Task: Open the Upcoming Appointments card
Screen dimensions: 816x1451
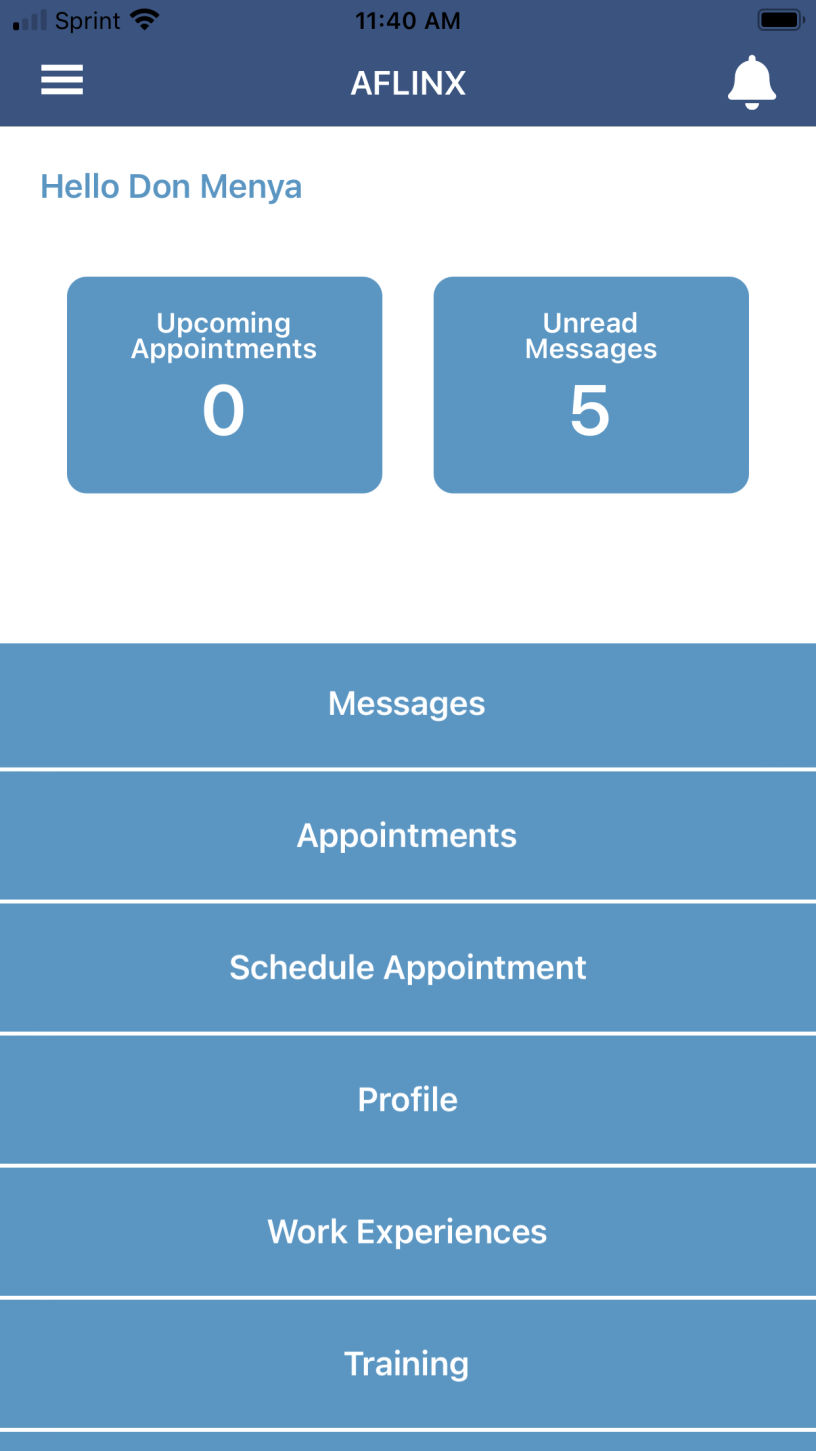Action: coord(224,385)
